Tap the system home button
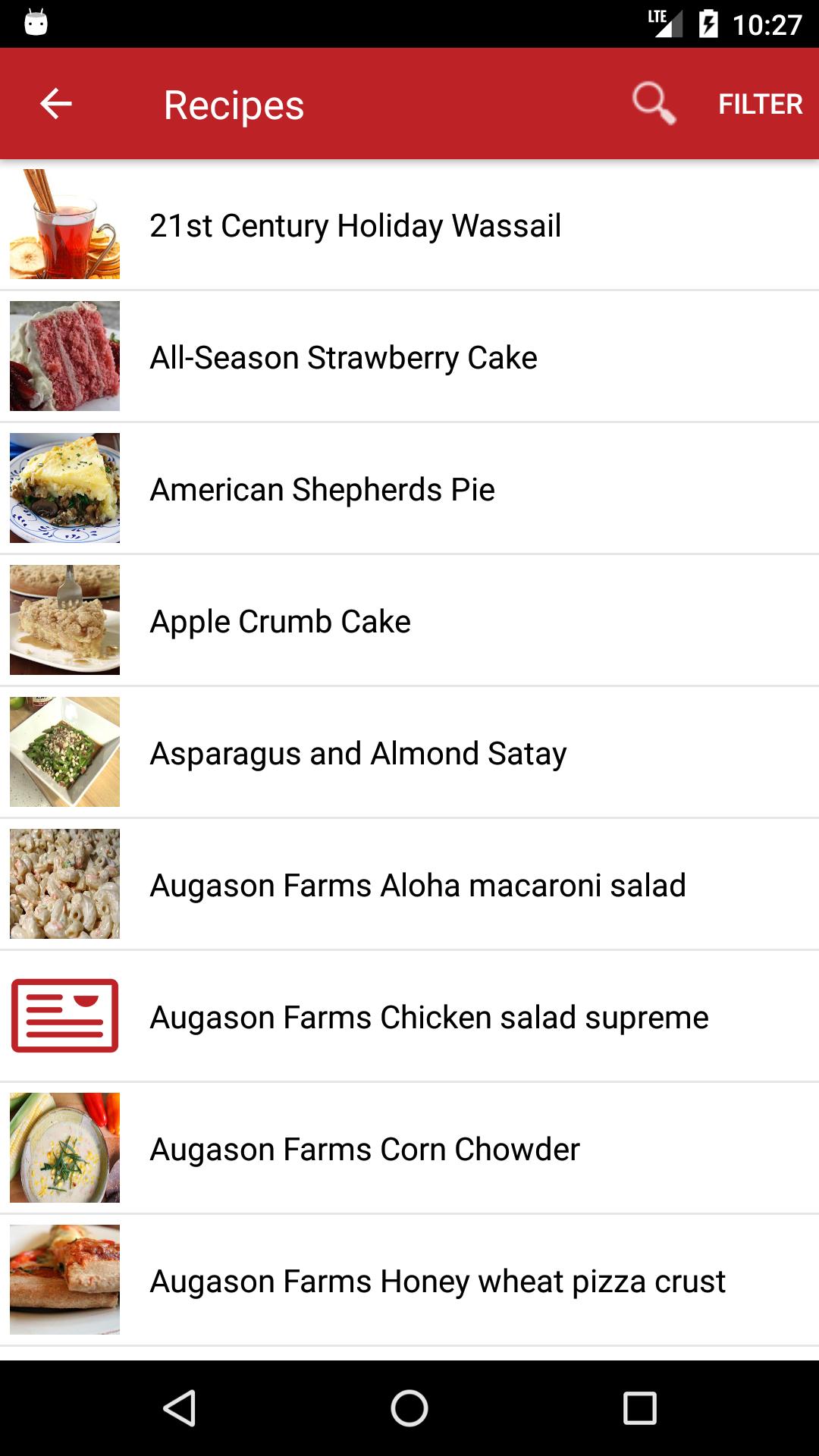 tap(409, 1408)
